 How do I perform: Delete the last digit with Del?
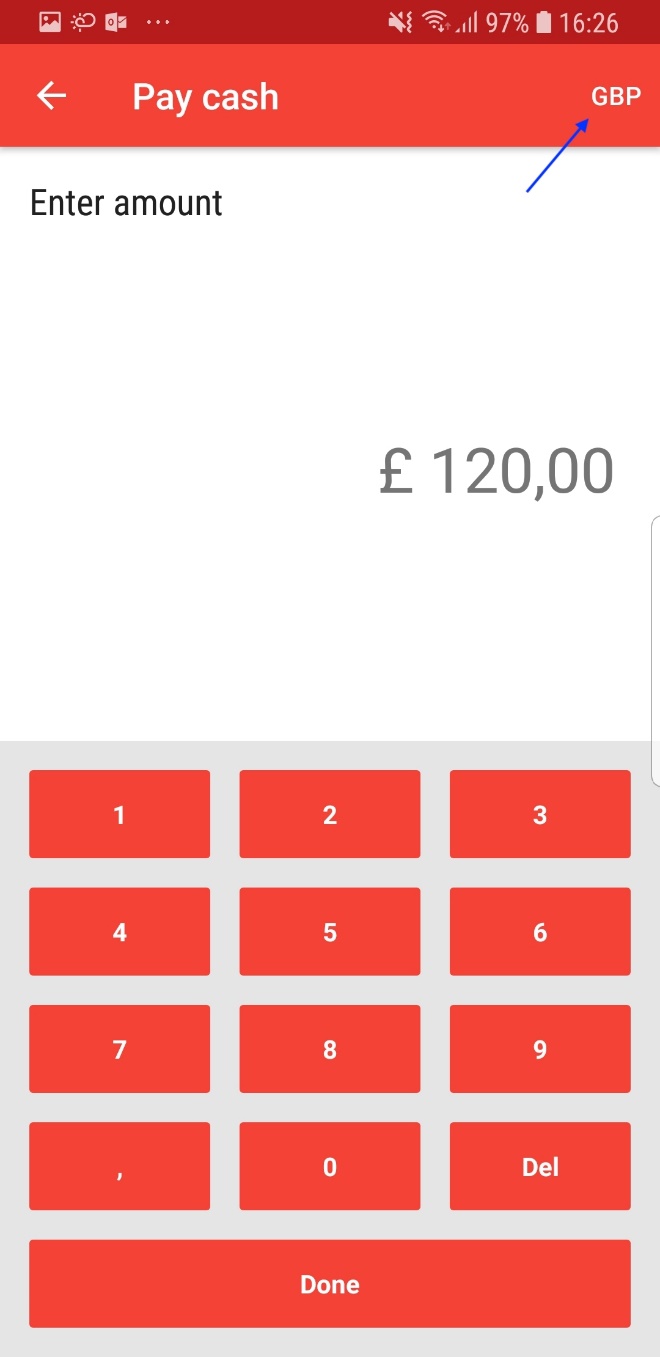click(540, 1166)
